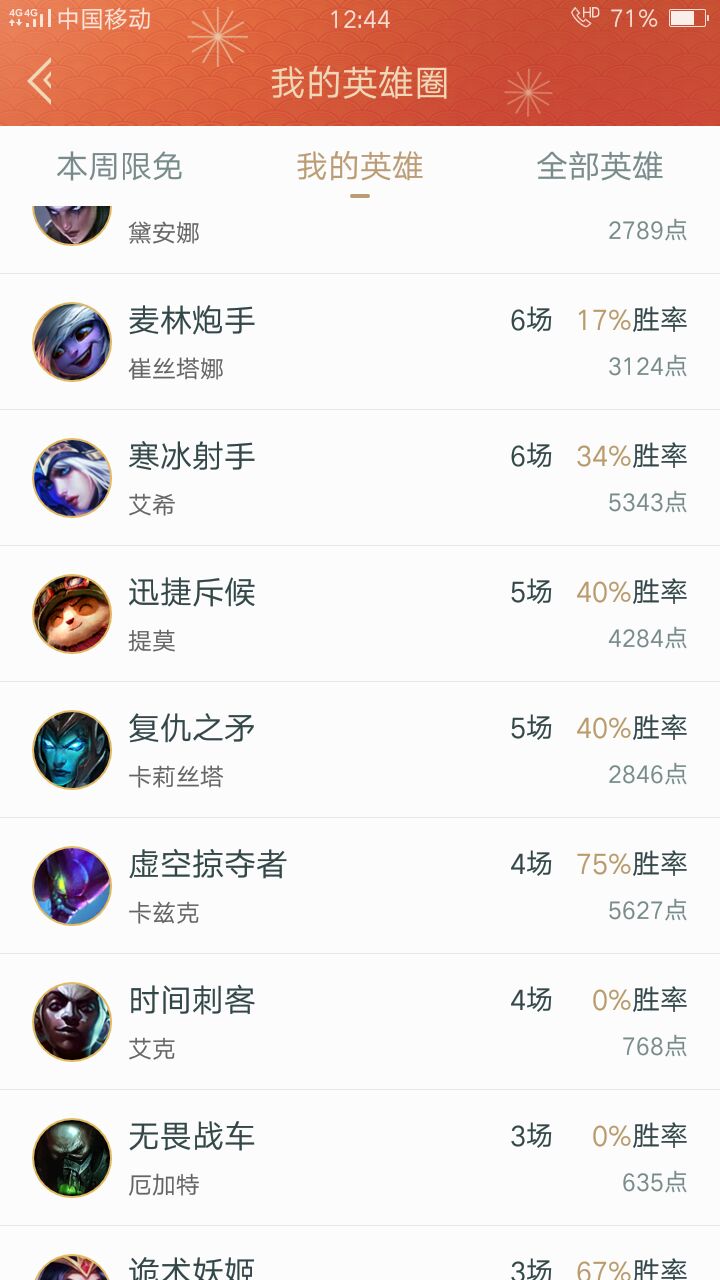This screenshot has width=720, height=1280.
Task: Select 复仇之矛 卡莉丝塔 from the list
Action: [360, 750]
